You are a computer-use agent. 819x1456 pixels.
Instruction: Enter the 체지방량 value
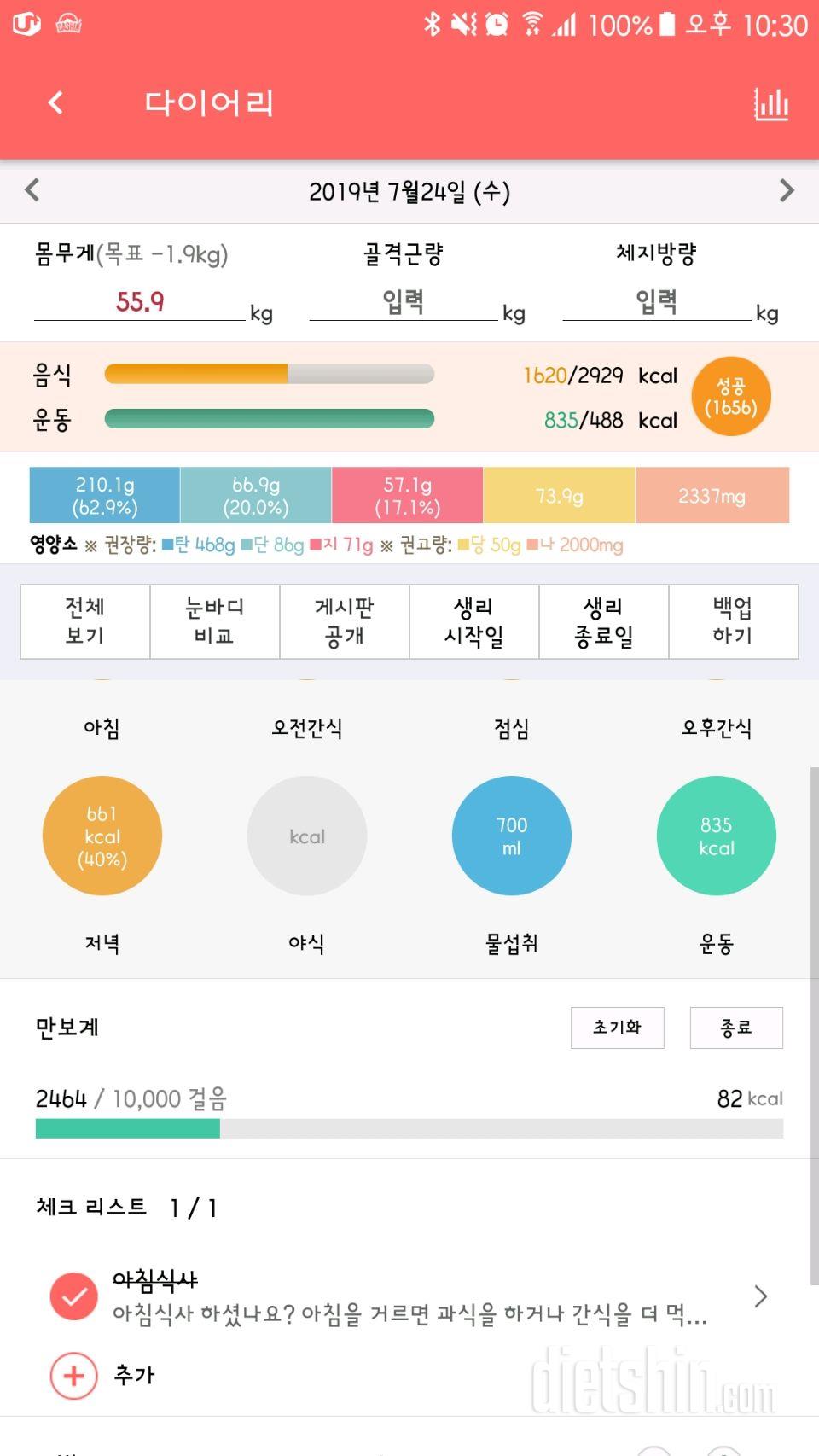(x=656, y=302)
